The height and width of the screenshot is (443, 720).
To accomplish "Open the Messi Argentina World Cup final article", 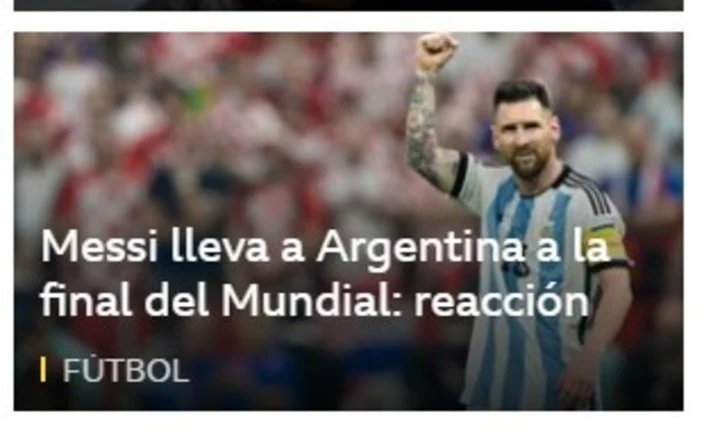I will 325,273.
